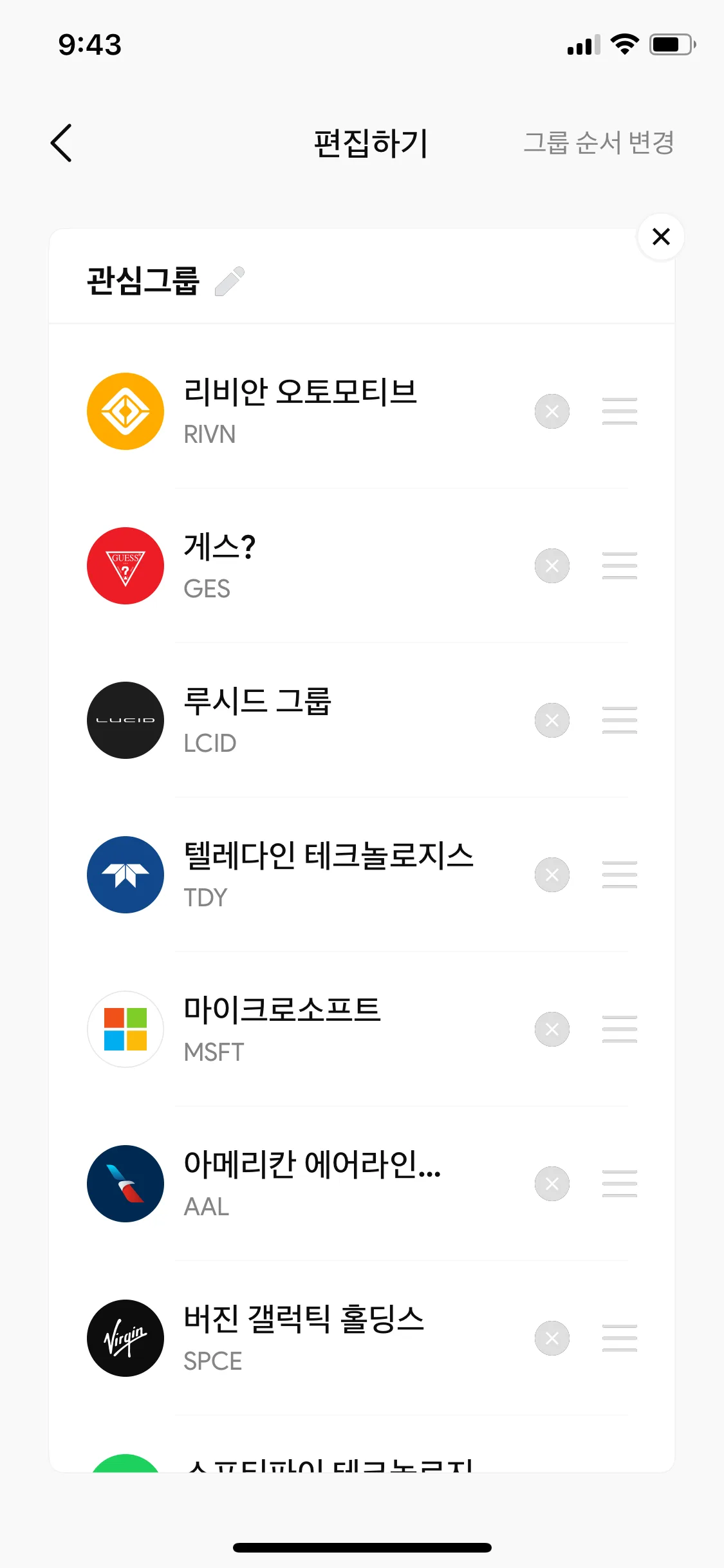This screenshot has height=1568, width=724.
Task: Tap the home indicator bar
Action: [362, 1547]
